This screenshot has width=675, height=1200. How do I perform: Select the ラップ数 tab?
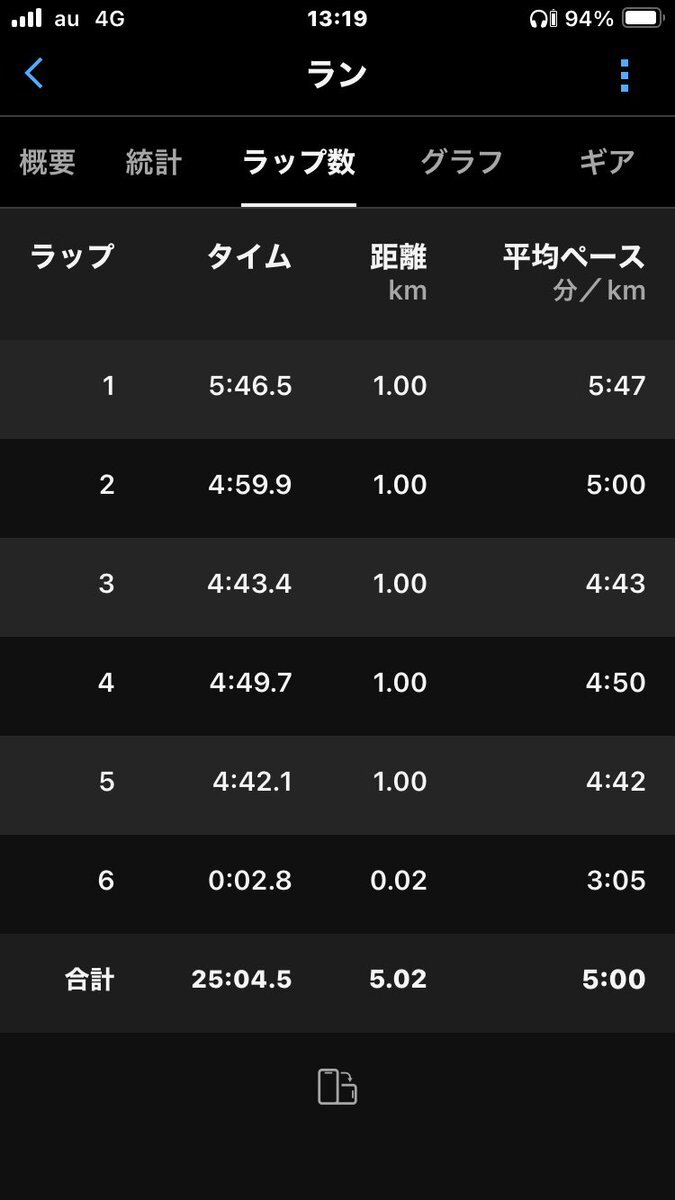(299, 162)
